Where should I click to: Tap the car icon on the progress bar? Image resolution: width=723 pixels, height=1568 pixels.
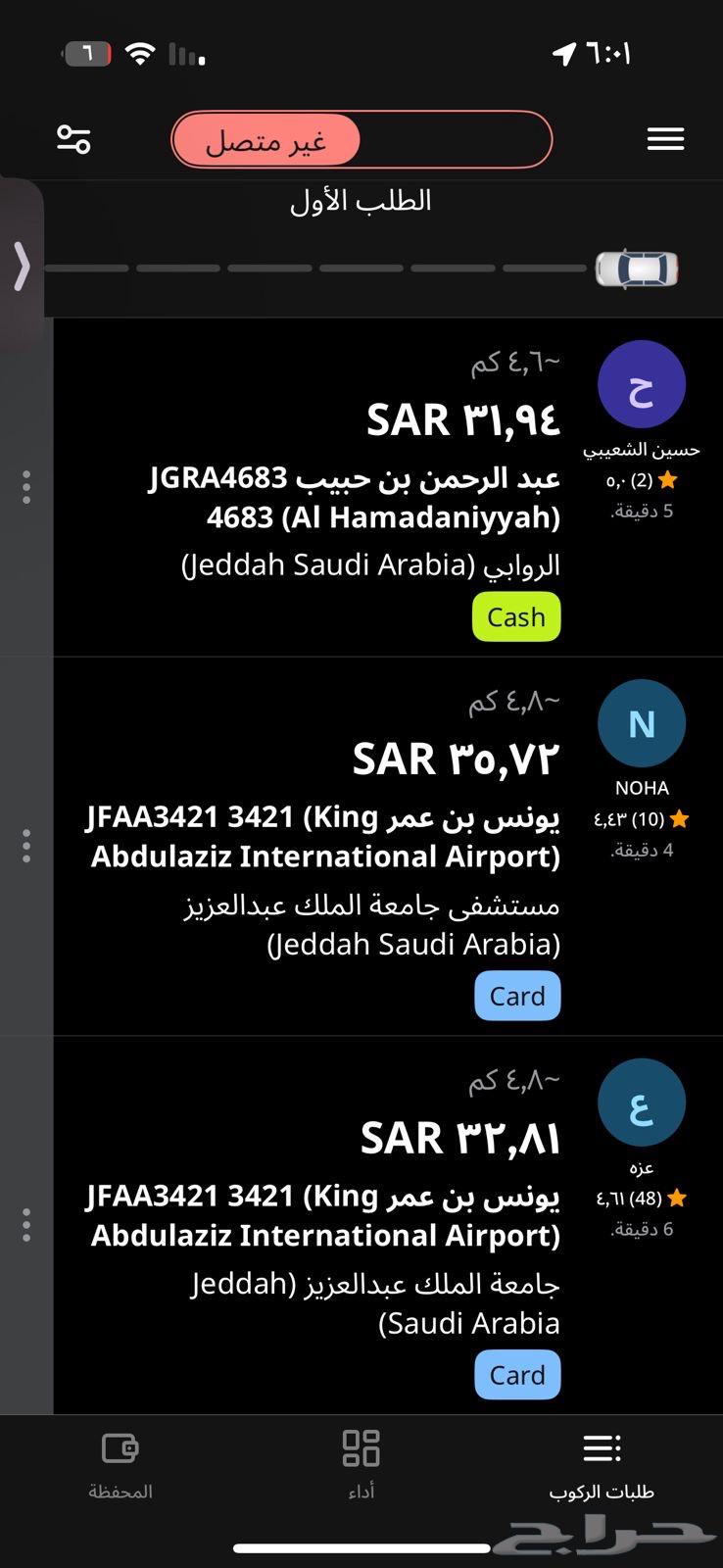(x=637, y=268)
